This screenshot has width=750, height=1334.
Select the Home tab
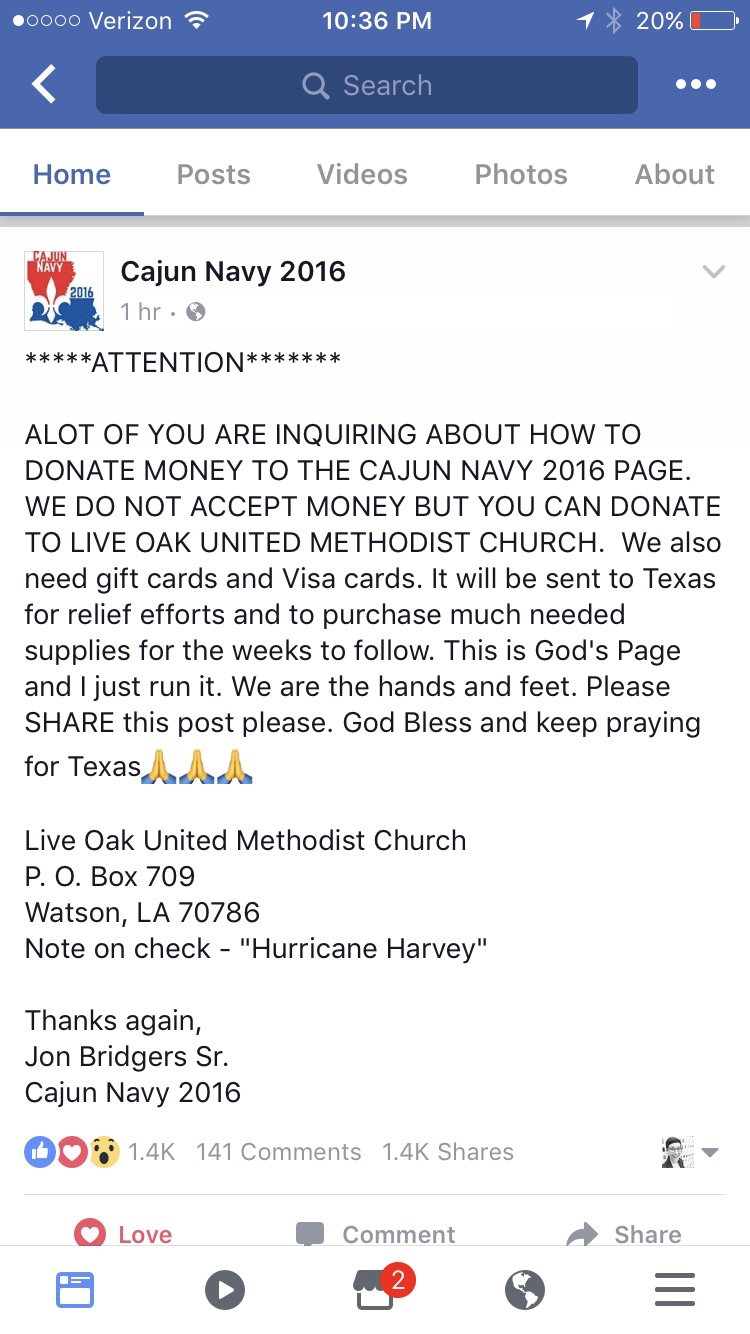pyautogui.click(x=72, y=174)
